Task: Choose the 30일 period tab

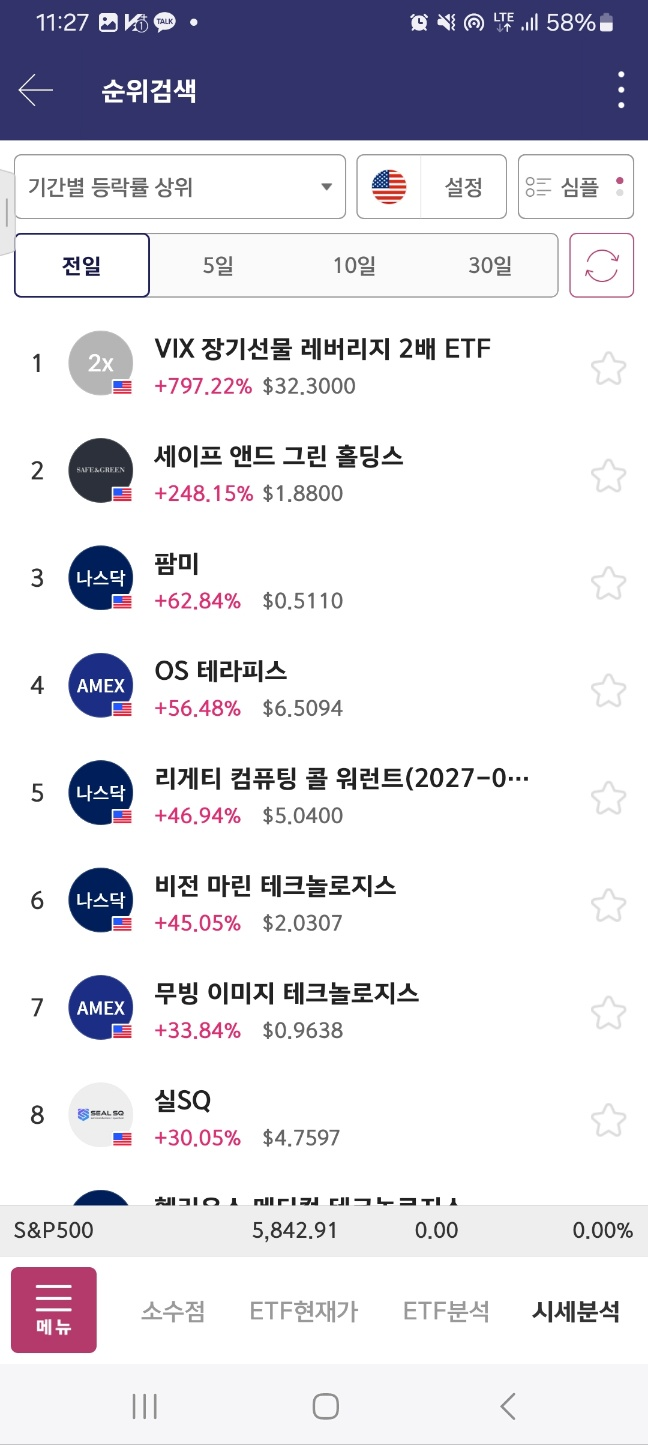Action: pos(489,266)
